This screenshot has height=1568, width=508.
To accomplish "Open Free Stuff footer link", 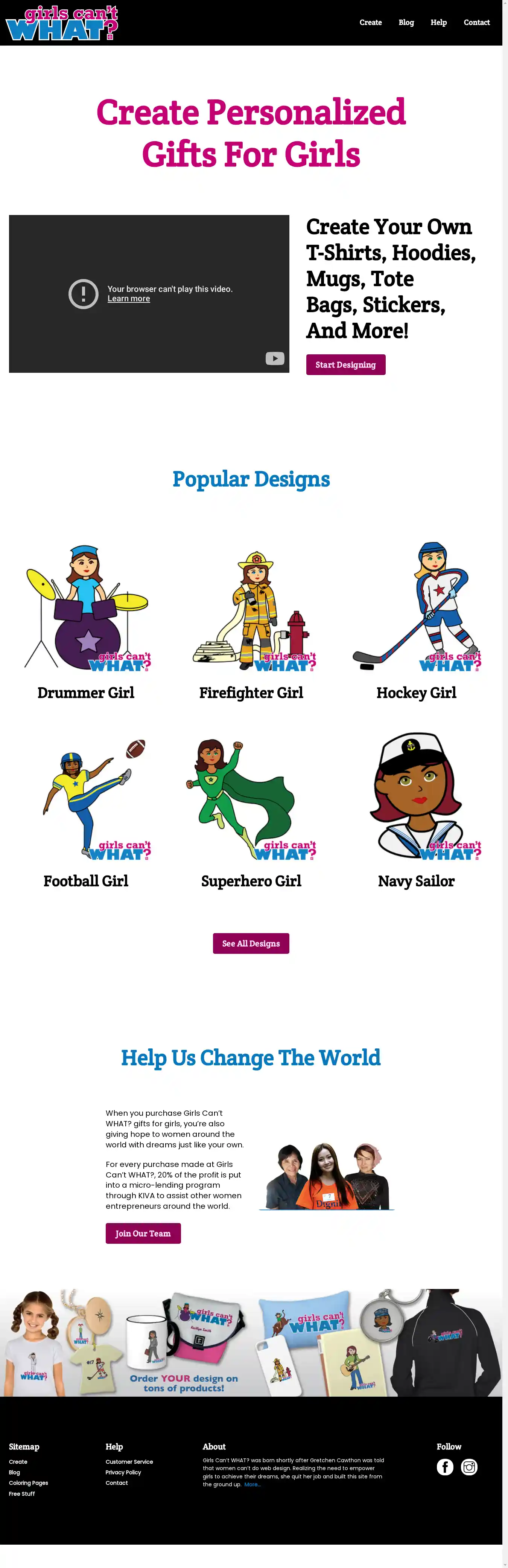I will point(21,1494).
